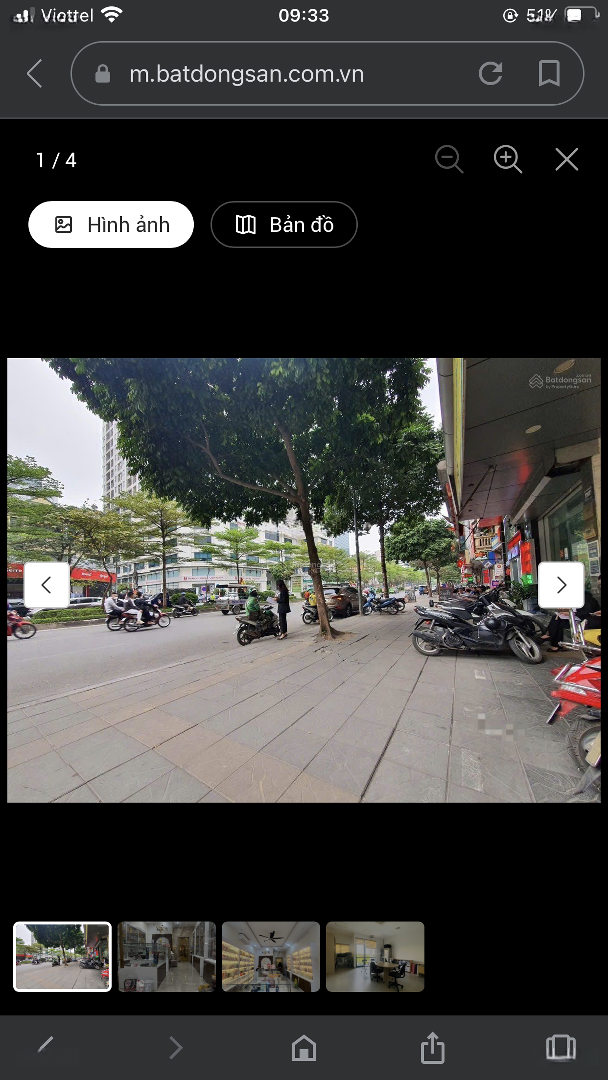Image resolution: width=608 pixels, height=1080 pixels.
Task: Share this page
Action: pyautogui.click(x=432, y=1048)
